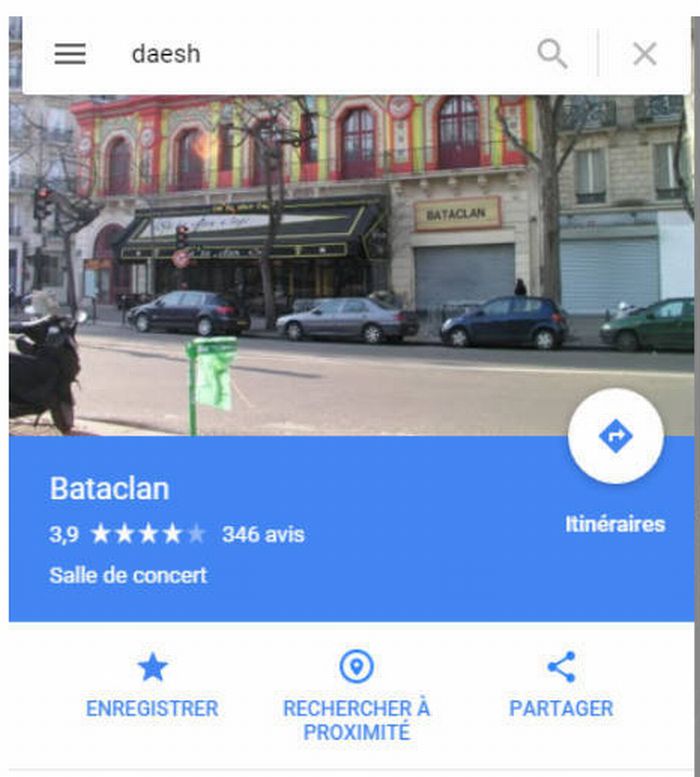This screenshot has width=700, height=777.
Task: Save the place with Enregistrer
Action: [x=152, y=686]
